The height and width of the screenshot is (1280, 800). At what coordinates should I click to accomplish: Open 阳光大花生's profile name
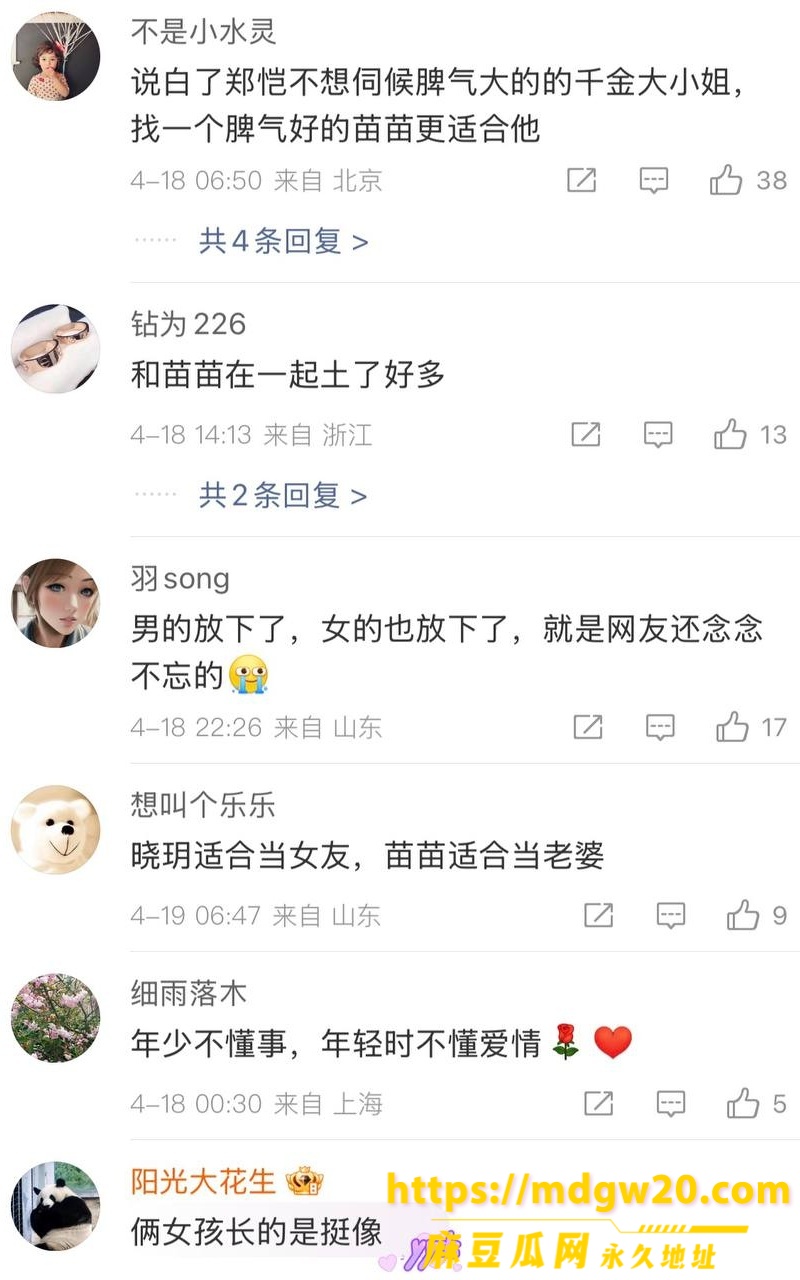coord(203,1181)
